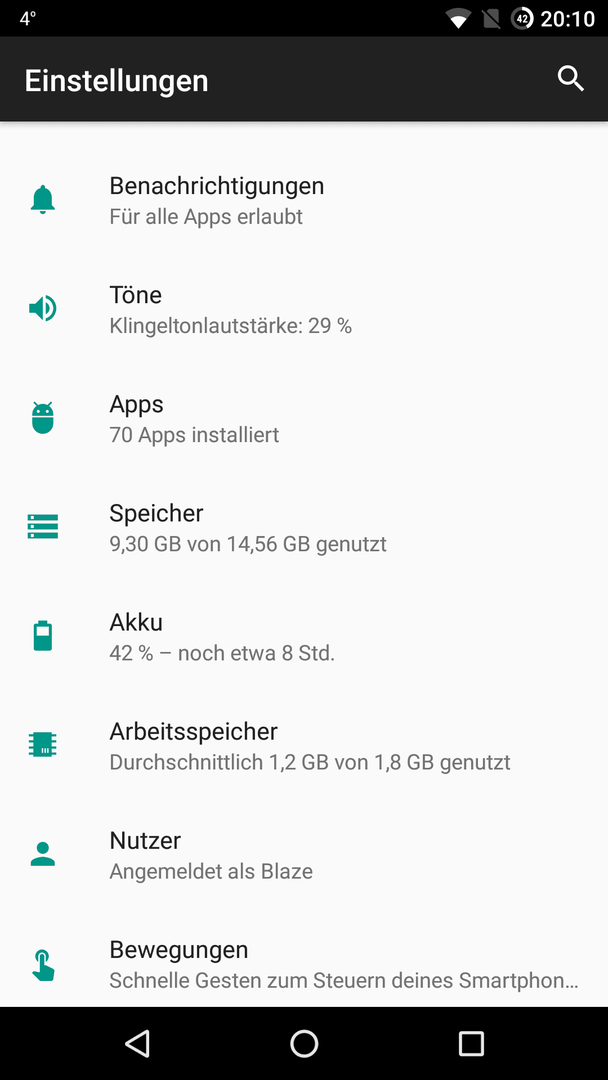The width and height of the screenshot is (608, 1080).
Task: Open Arbeitsspeicher memory details
Action: coord(304,745)
